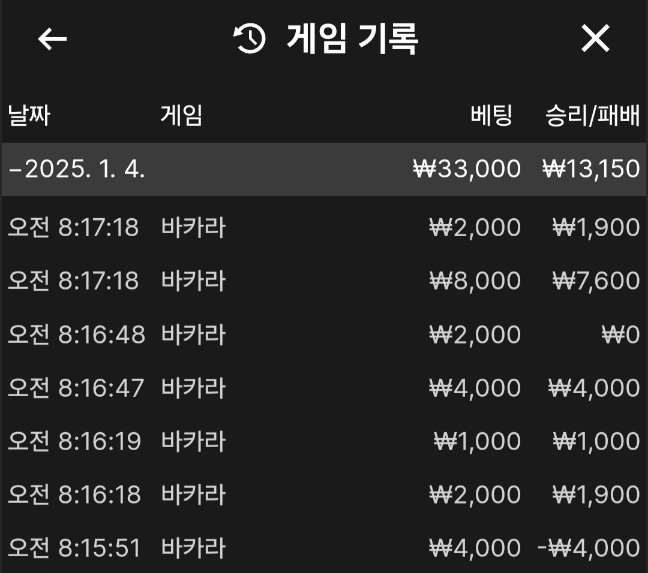Close the game history panel
Image resolution: width=648 pixels, height=573 pixels.
pyautogui.click(x=595, y=39)
